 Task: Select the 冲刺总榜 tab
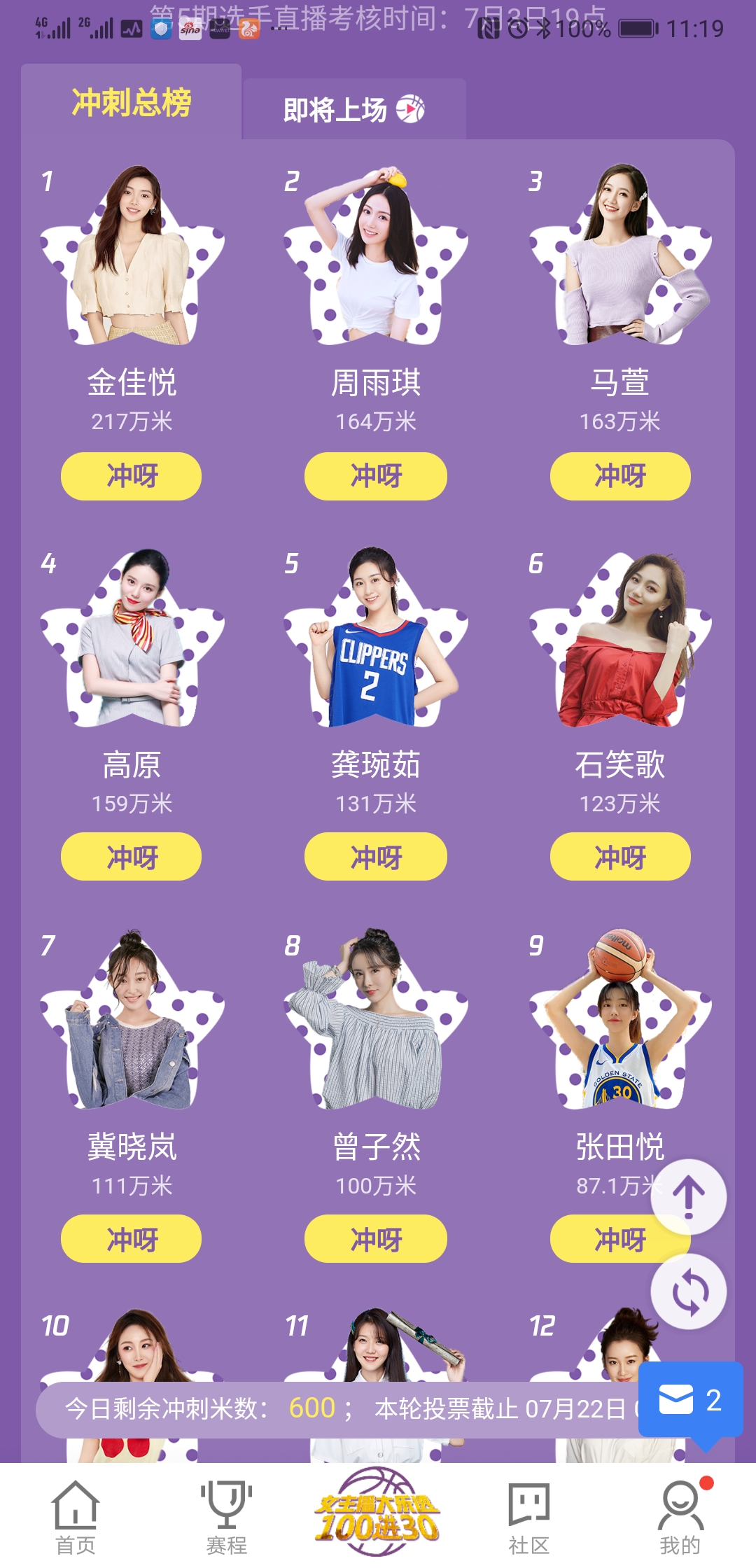coord(131,103)
